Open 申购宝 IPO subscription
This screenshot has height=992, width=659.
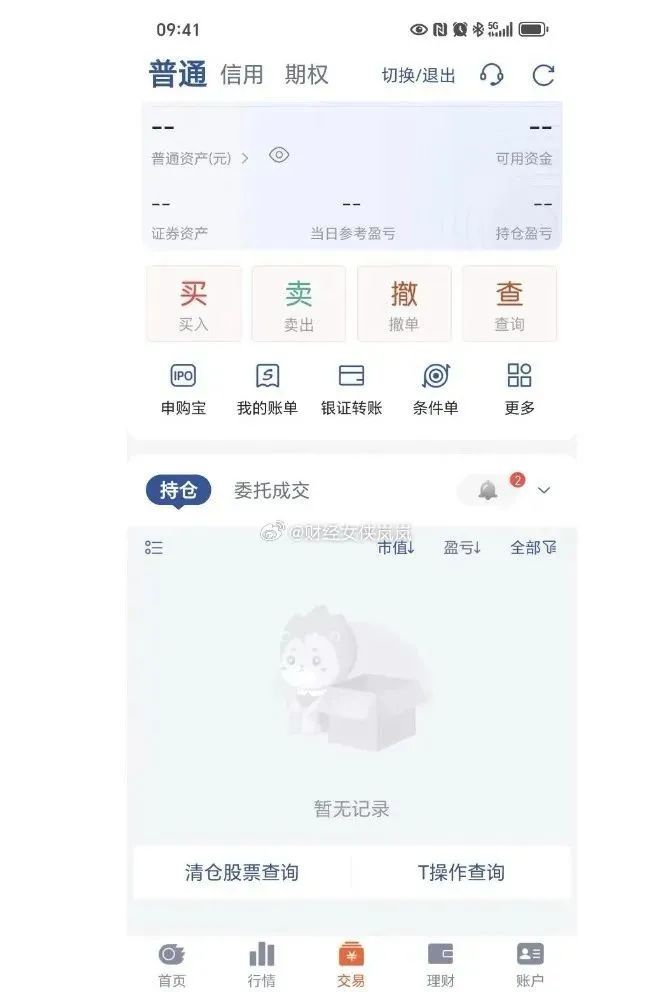tap(183, 389)
